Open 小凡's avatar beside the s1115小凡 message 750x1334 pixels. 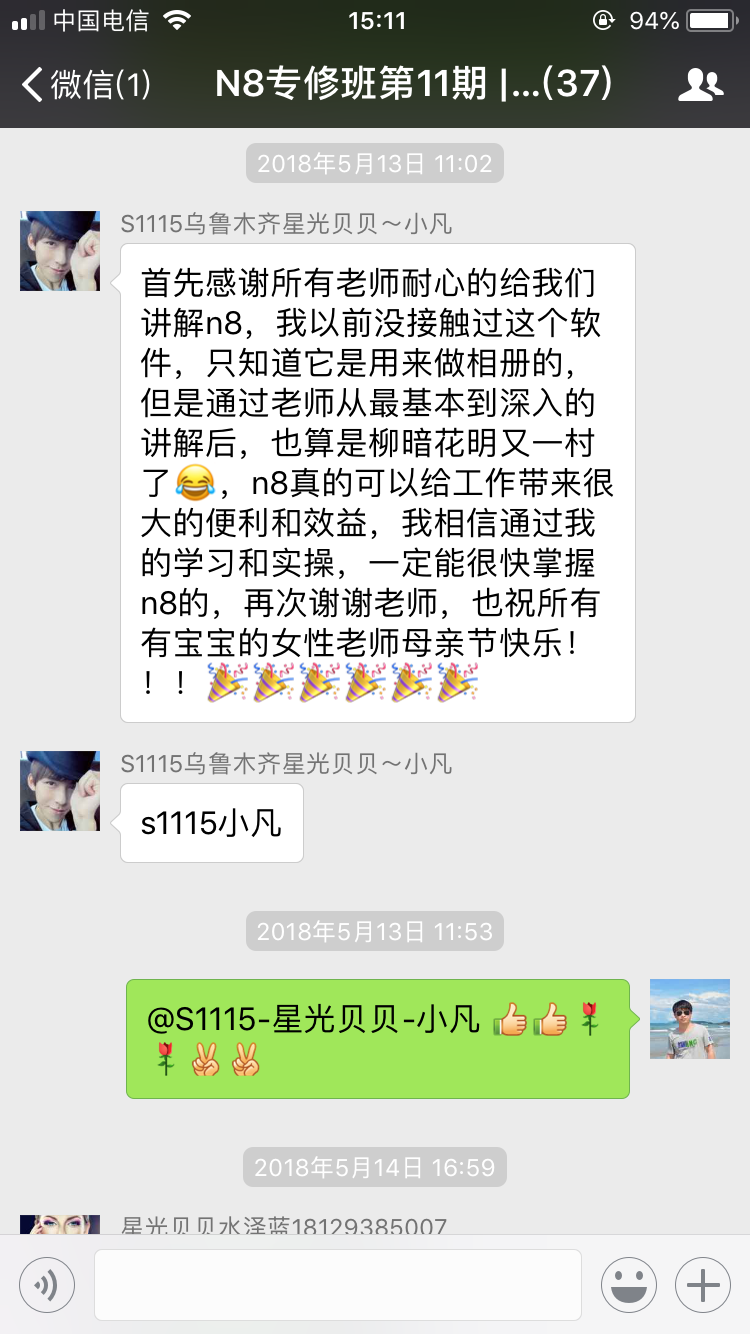click(60, 791)
